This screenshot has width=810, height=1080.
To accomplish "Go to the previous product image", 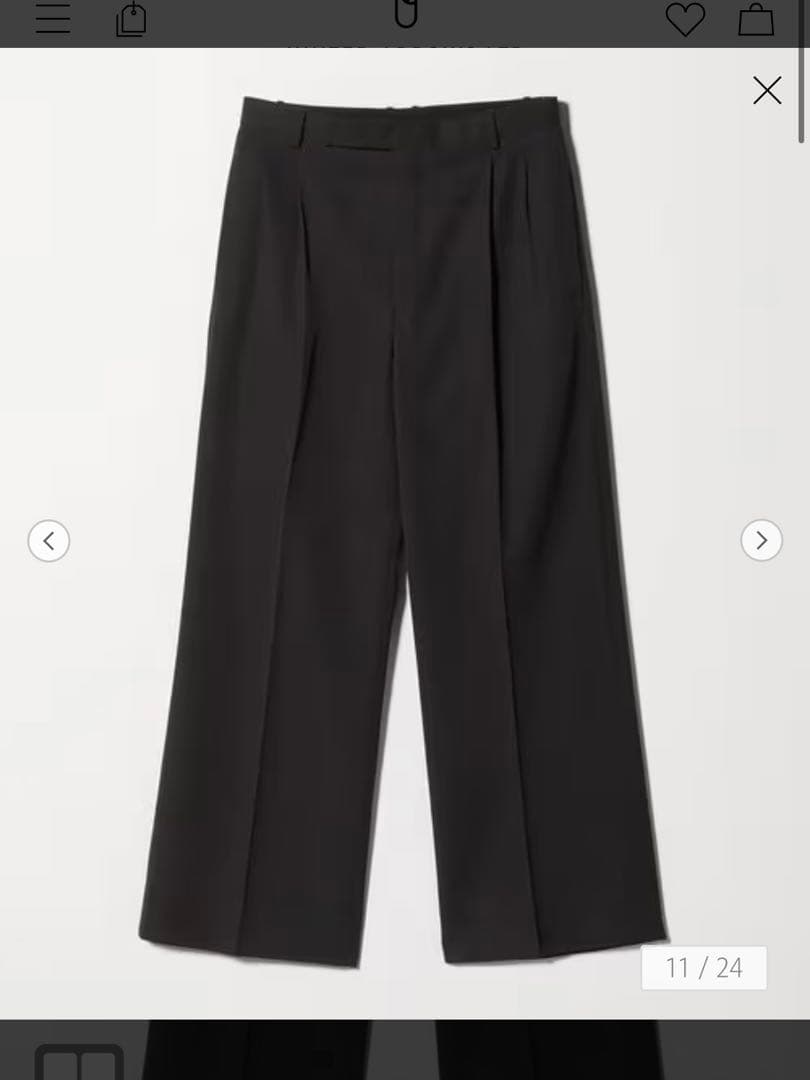I will pos(49,541).
